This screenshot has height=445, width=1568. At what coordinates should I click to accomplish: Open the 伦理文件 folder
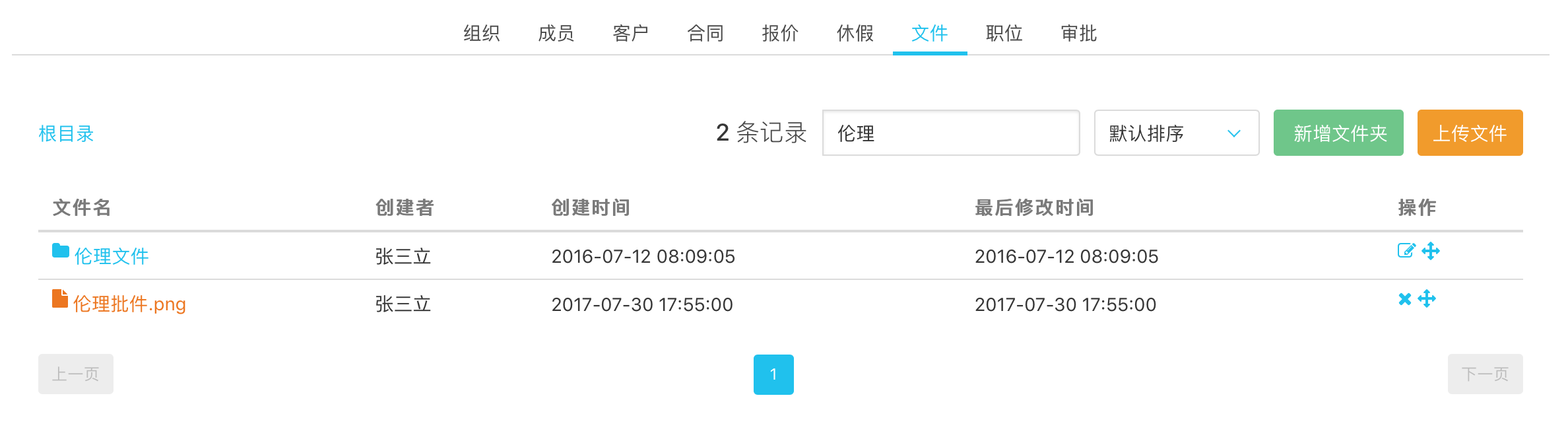(x=111, y=256)
